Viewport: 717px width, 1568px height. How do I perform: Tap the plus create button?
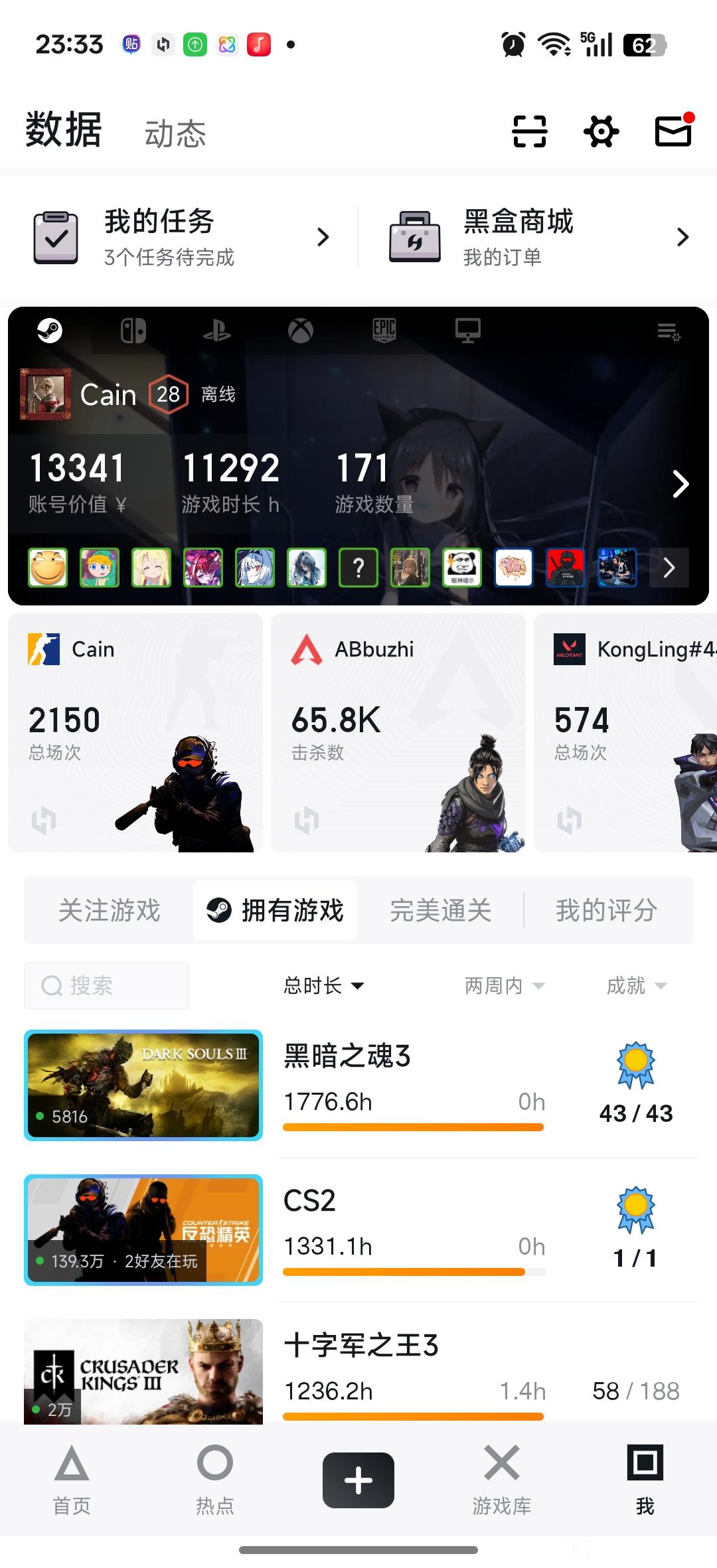click(358, 1480)
